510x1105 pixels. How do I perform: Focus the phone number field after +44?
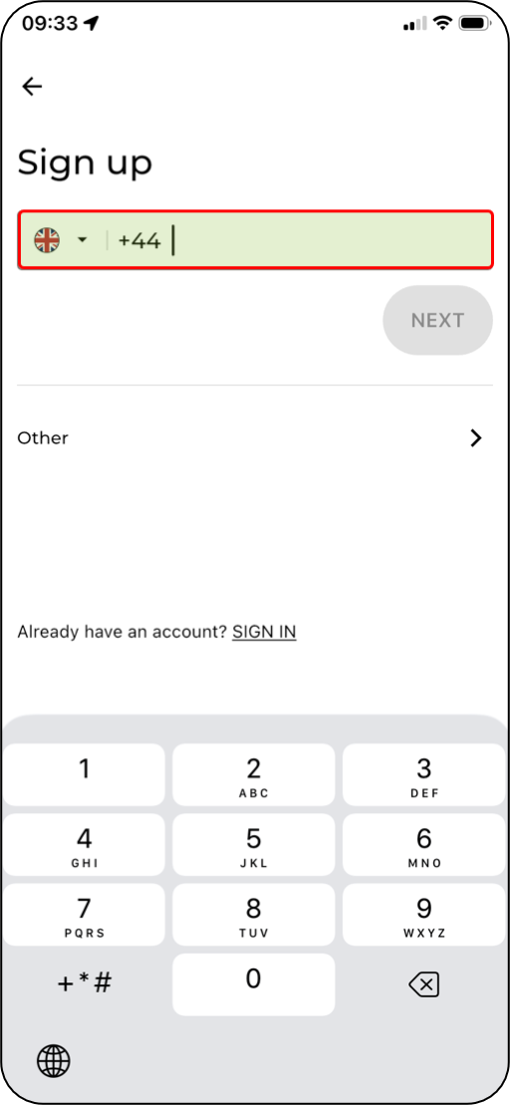click(328, 240)
